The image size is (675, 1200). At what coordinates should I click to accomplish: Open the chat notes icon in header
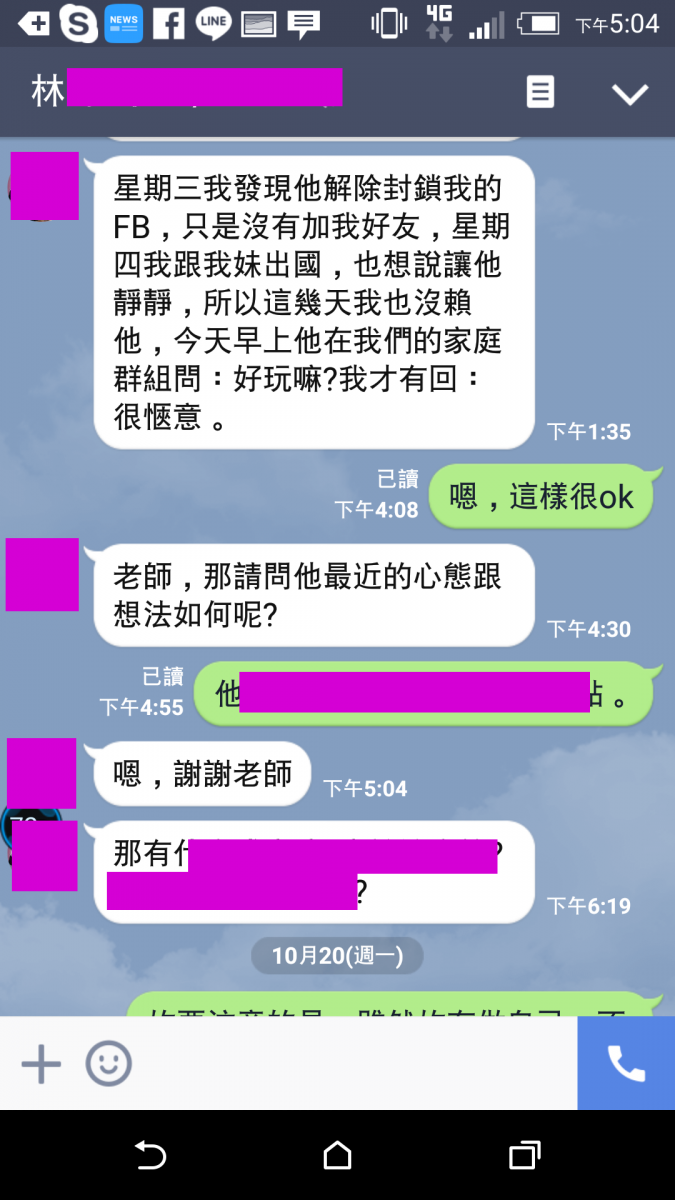pyautogui.click(x=540, y=93)
